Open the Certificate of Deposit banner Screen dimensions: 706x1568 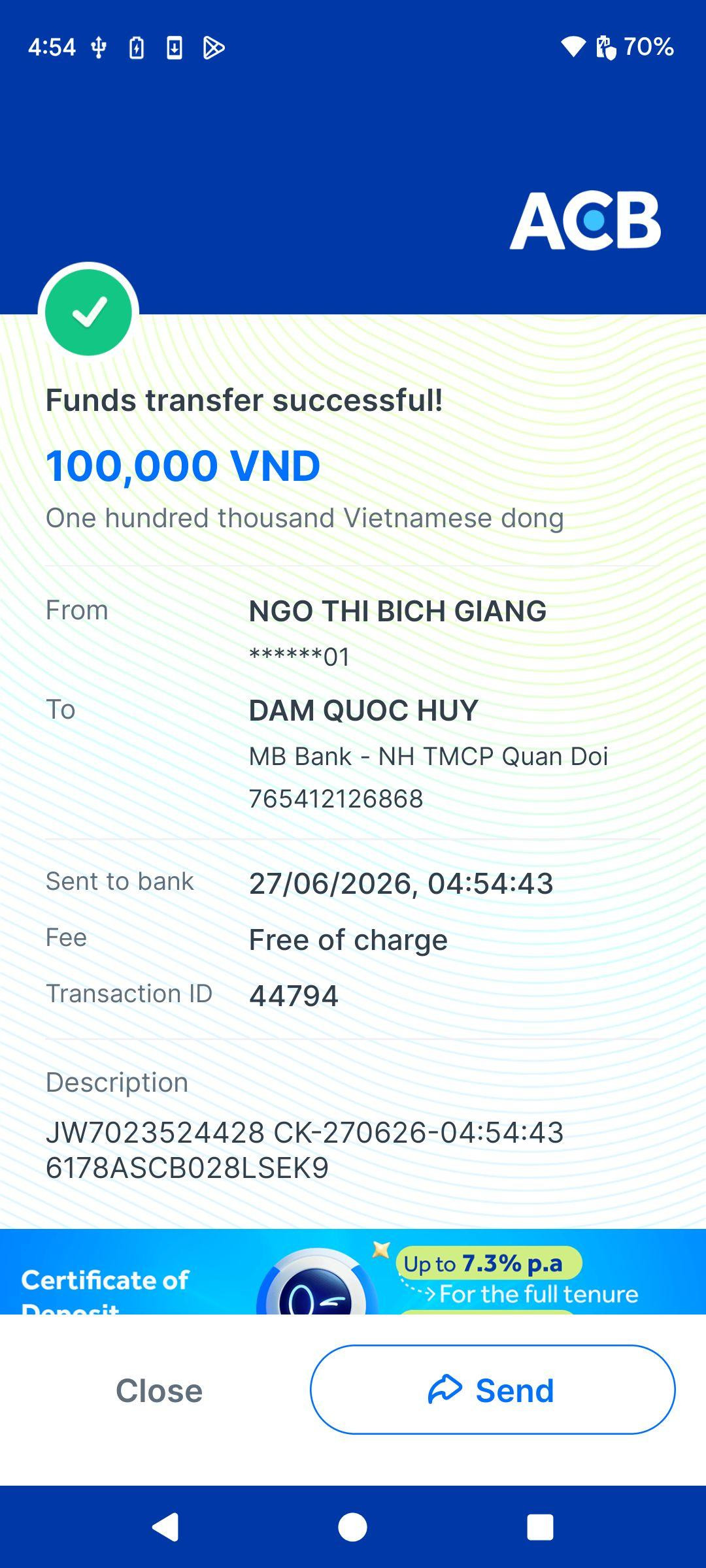point(353,1271)
